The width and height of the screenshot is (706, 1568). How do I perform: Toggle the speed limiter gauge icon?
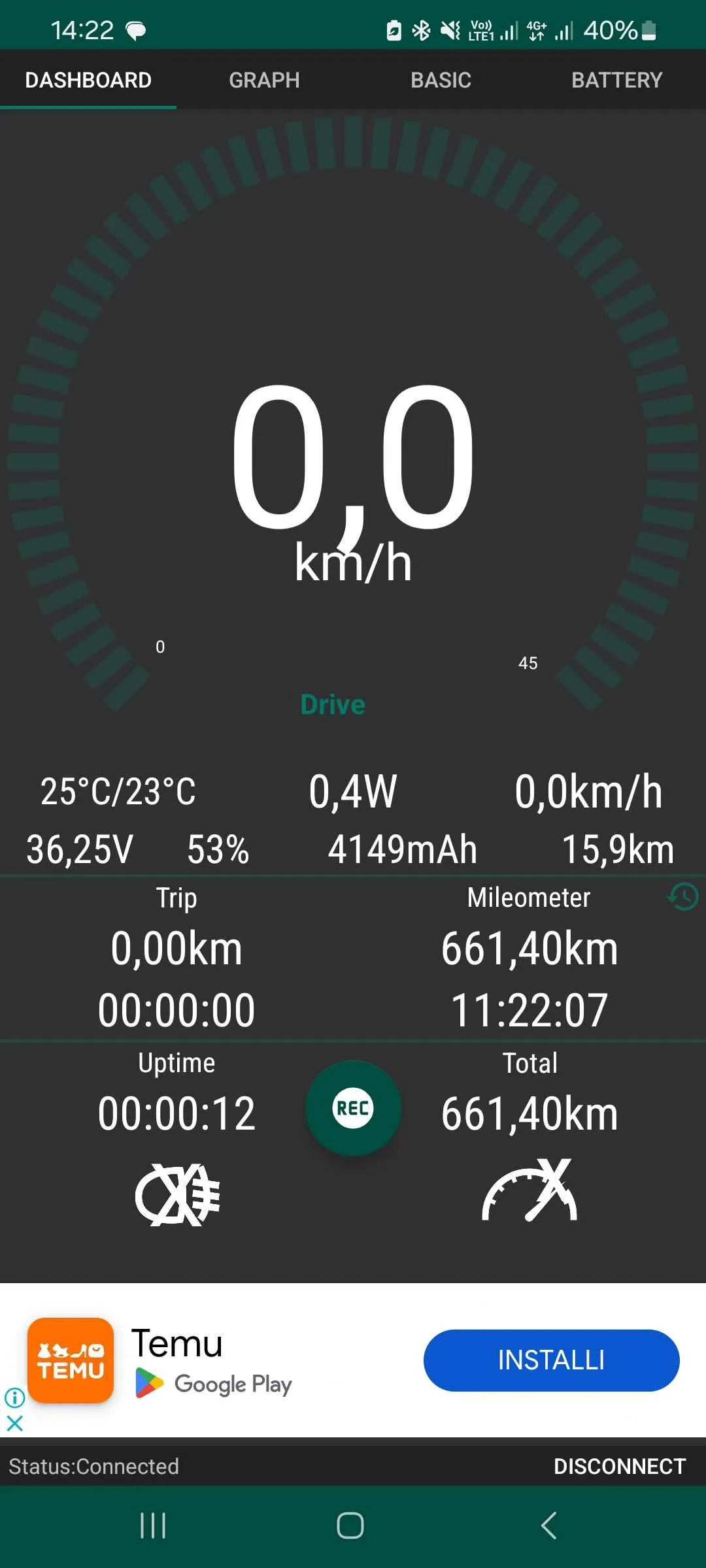529,1192
